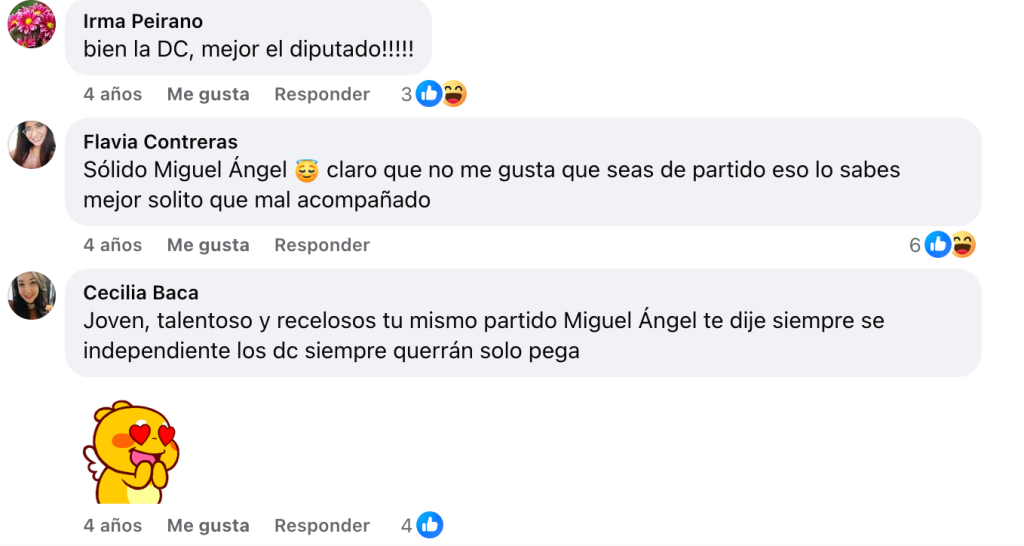1024x546 pixels.
Task: Reply to Irma Peirano's comment
Action: coord(322,94)
